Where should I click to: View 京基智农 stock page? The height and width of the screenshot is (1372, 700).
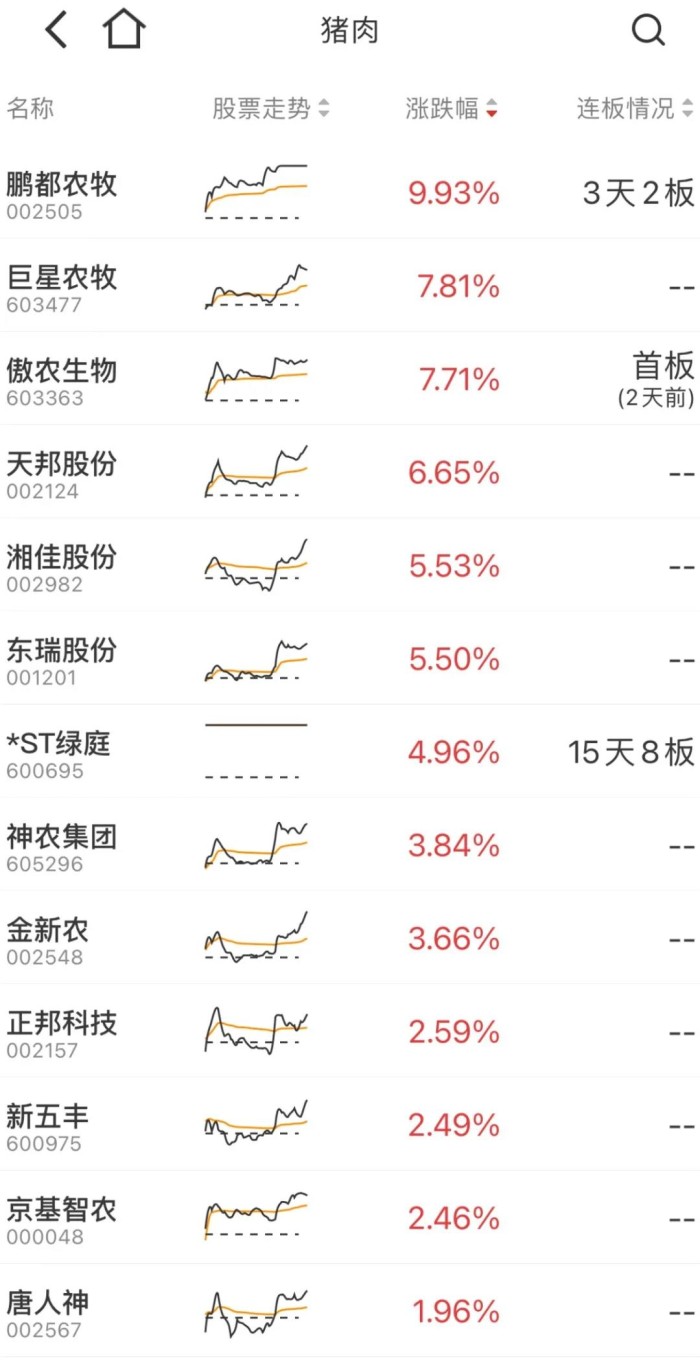[x=350, y=1217]
